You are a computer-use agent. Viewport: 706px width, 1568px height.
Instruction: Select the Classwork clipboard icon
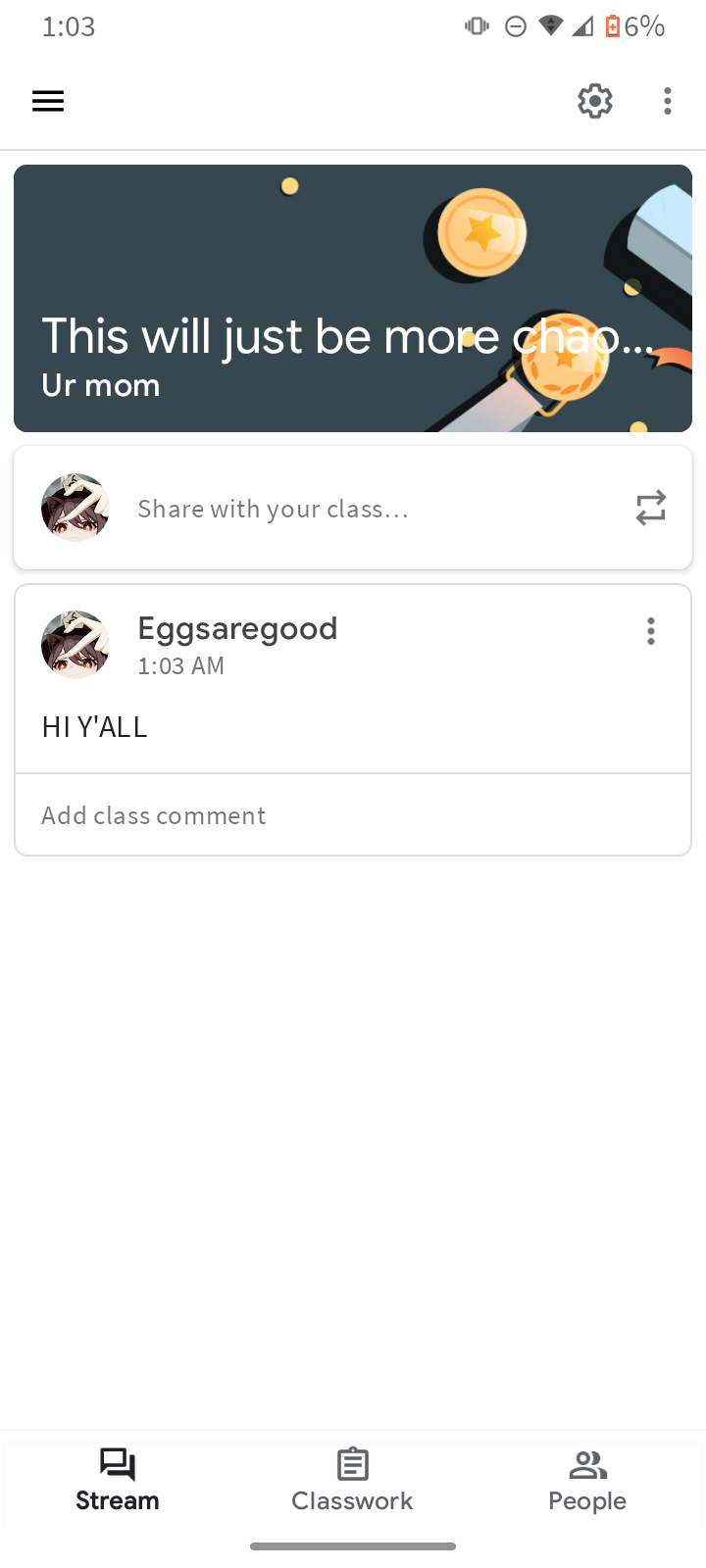tap(352, 1464)
